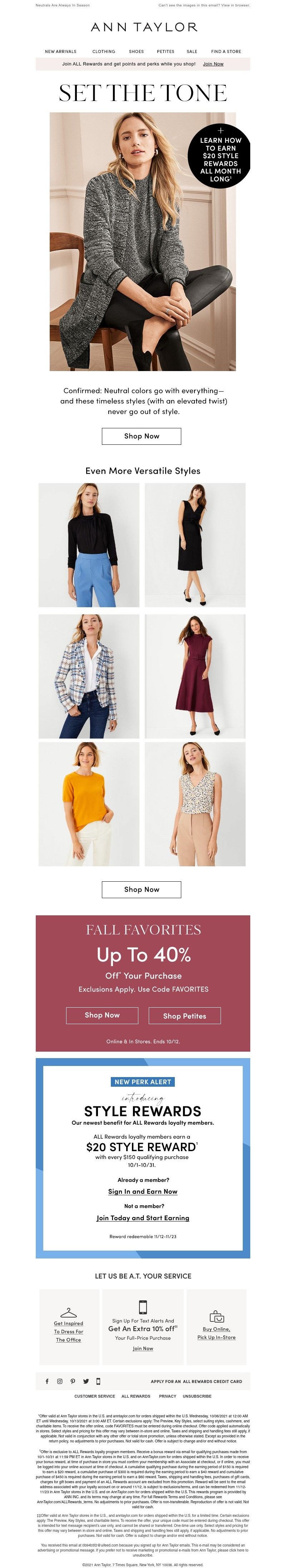Apply for an ALL Rewards credit card
The width and height of the screenshot is (286, 1568).
[x=196, y=1382]
